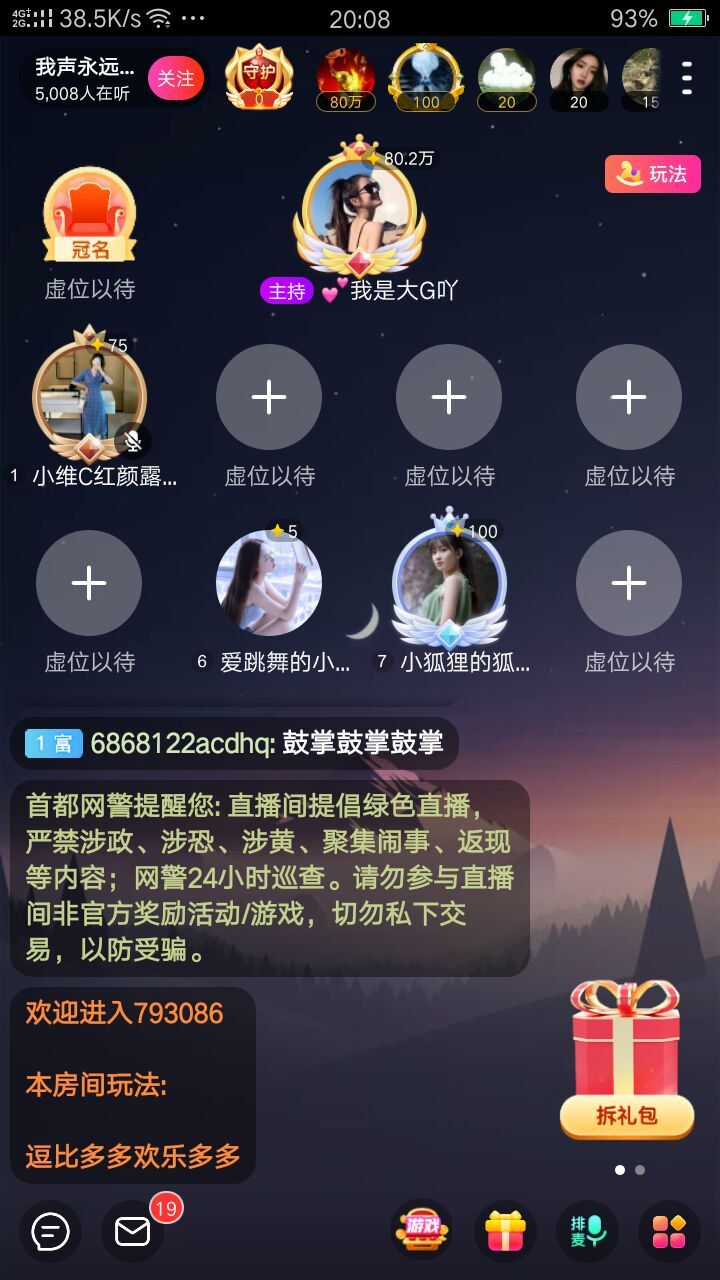This screenshot has width=720, height=1280.
Task: Open the mail inbox with 19 unread
Action: 132,1231
